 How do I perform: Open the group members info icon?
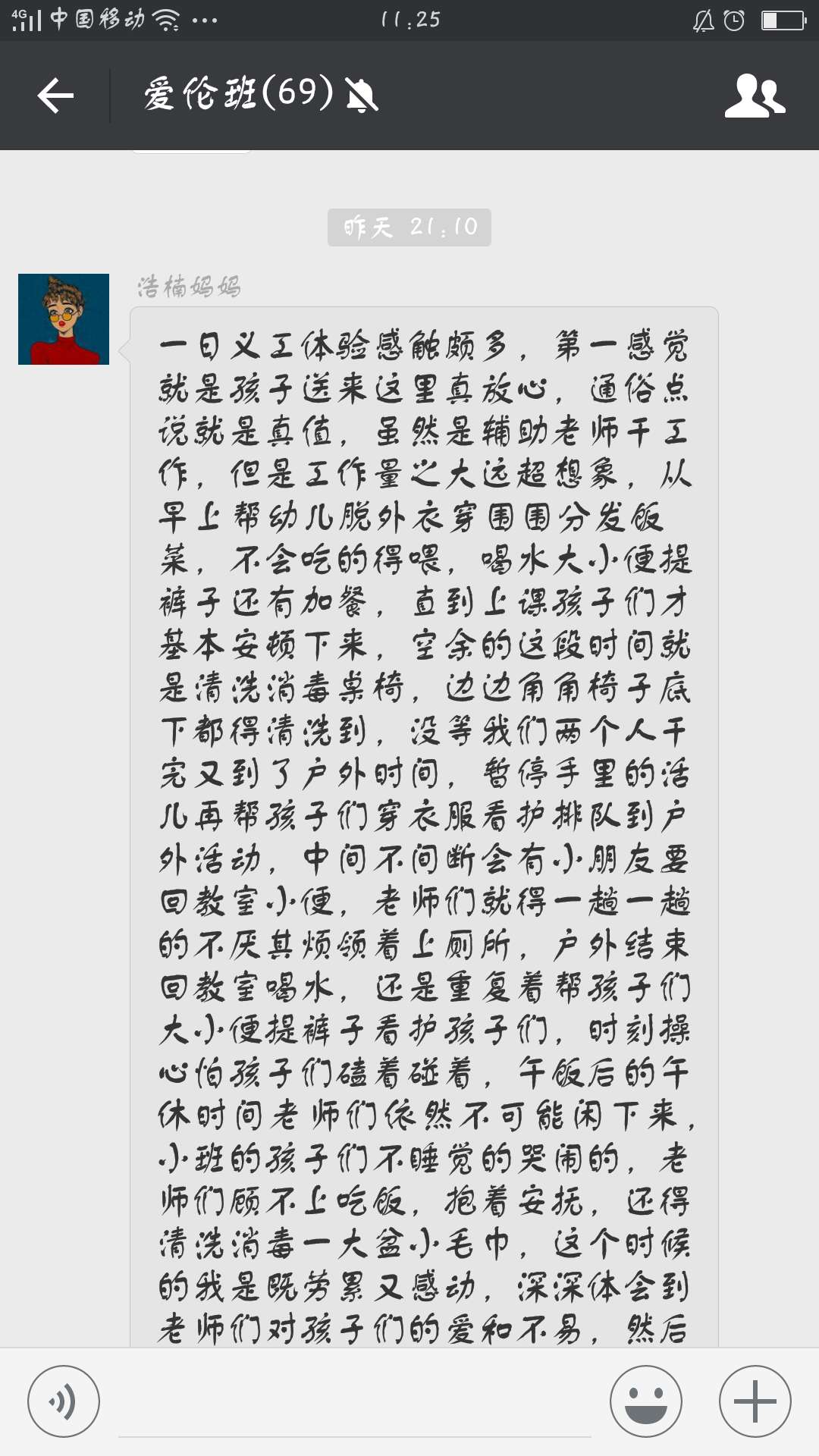(x=754, y=96)
